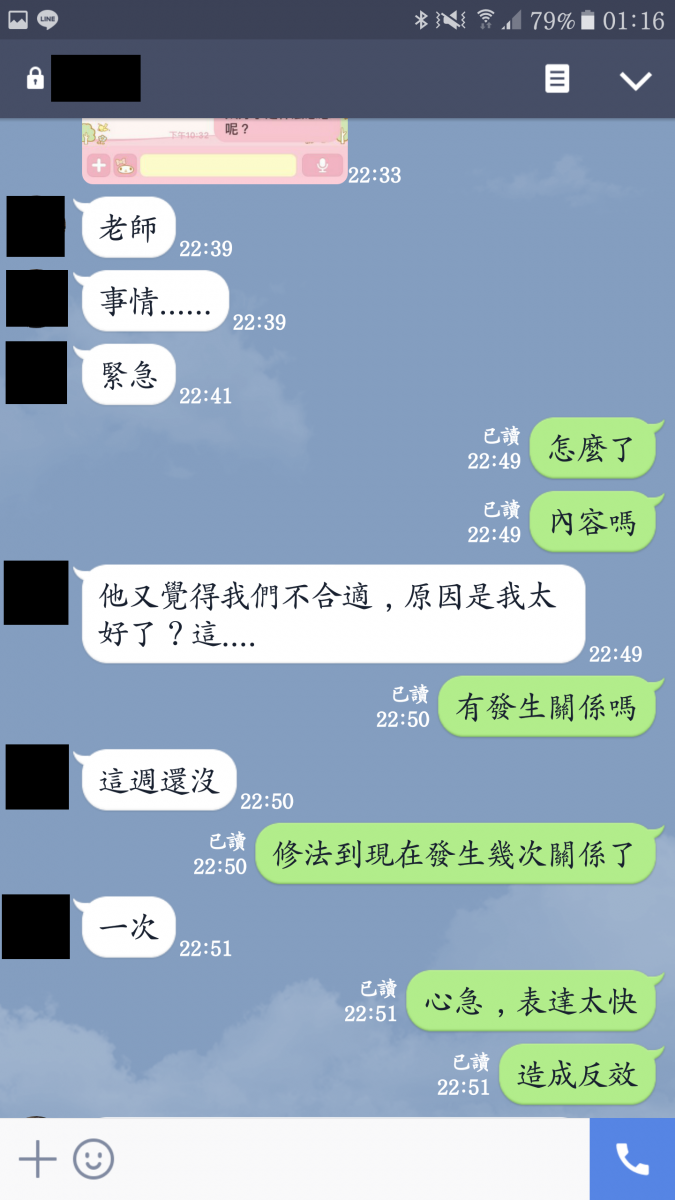Start a voice call with phone button

[632, 1159]
